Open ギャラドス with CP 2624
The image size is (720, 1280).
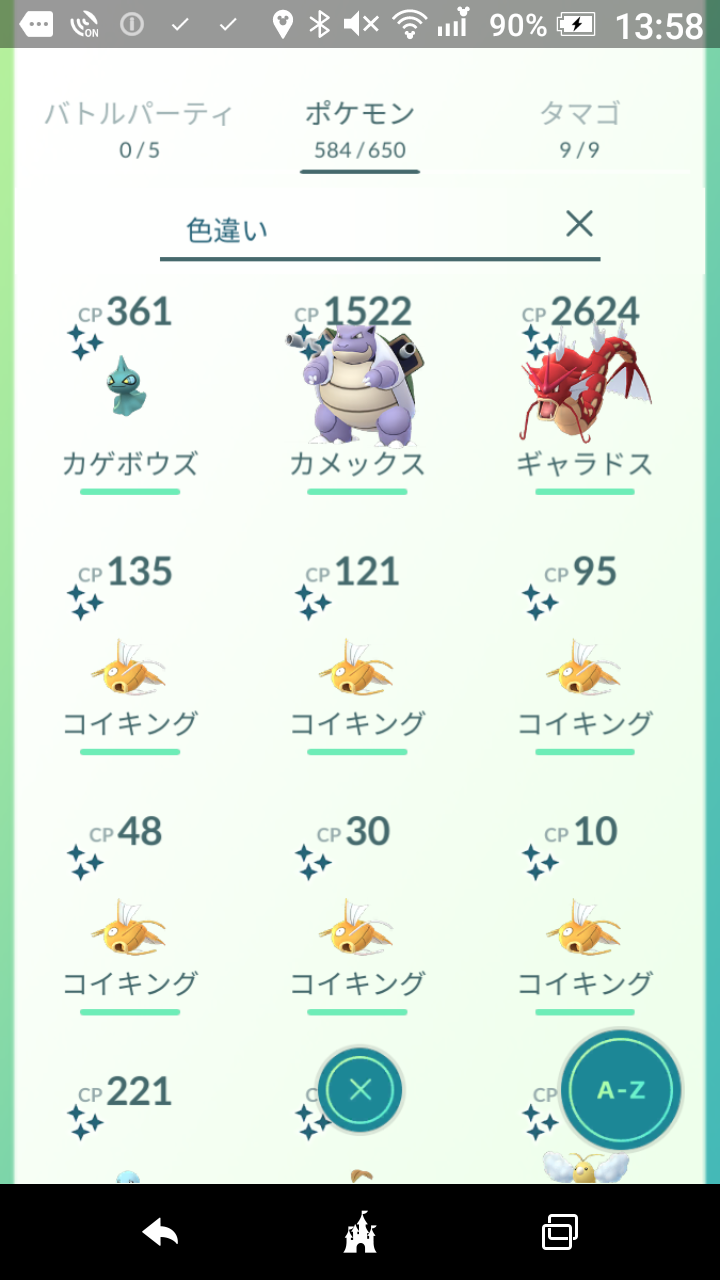585,395
